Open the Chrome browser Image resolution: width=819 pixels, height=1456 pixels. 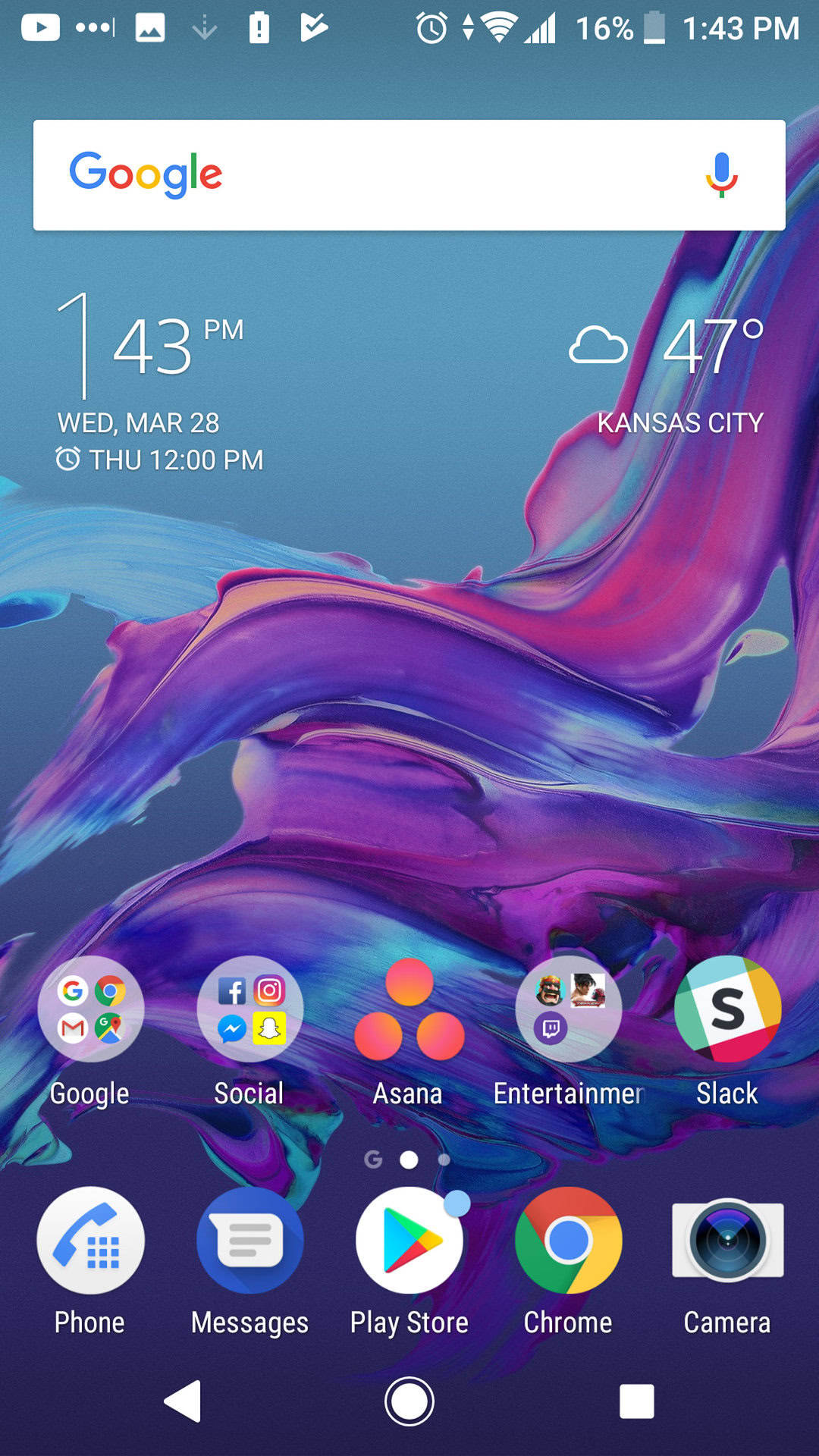[x=569, y=1241]
